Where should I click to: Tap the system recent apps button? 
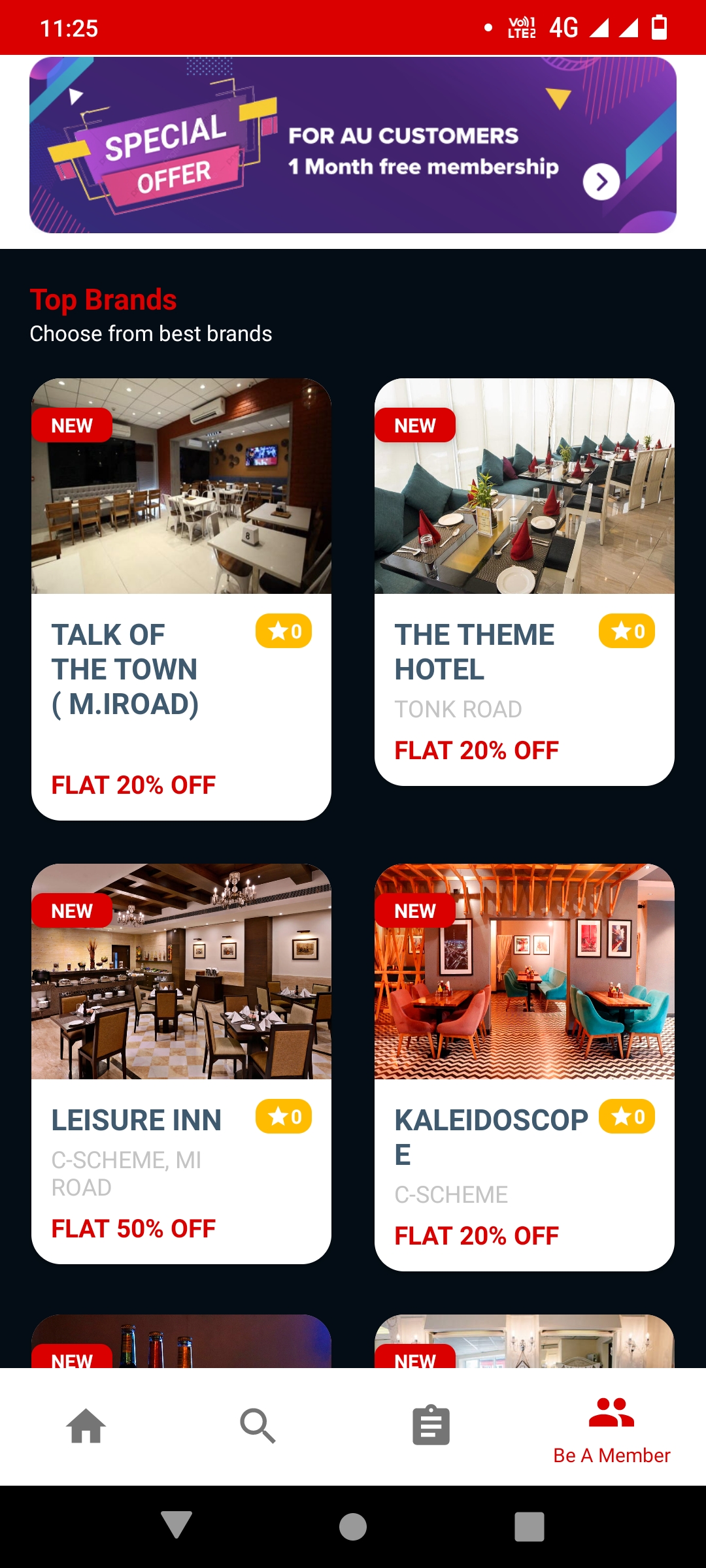[x=529, y=1527]
